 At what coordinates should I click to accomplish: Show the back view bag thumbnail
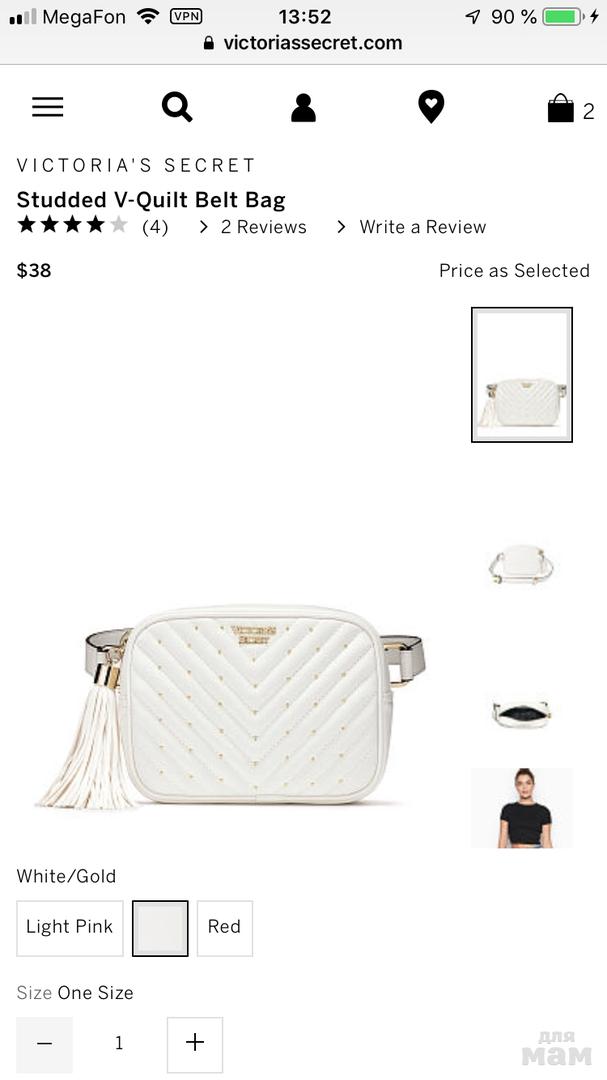pyautogui.click(x=521, y=566)
